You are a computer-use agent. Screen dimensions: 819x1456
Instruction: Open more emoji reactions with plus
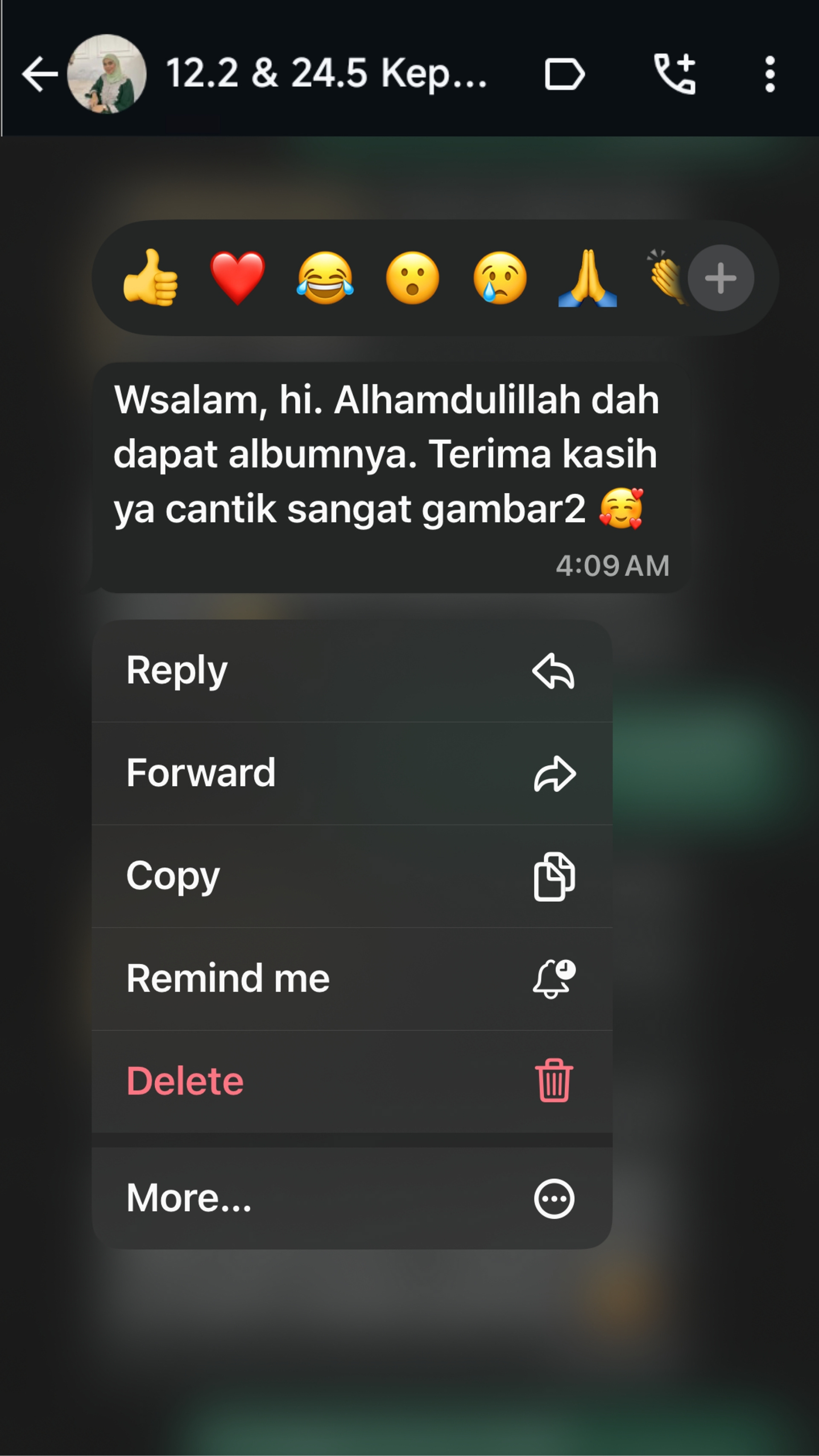tap(720, 278)
